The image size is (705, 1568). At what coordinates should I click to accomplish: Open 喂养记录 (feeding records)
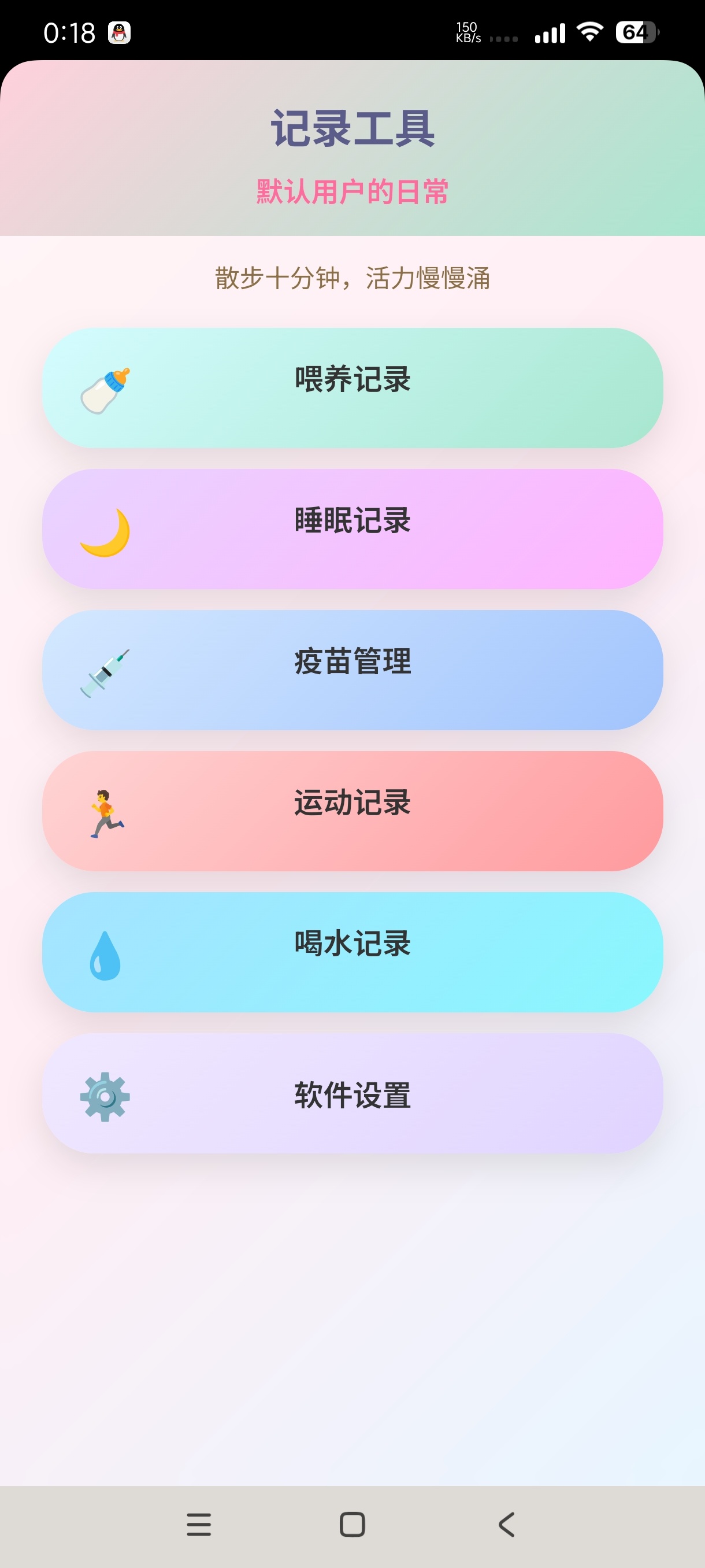pyautogui.click(x=353, y=383)
